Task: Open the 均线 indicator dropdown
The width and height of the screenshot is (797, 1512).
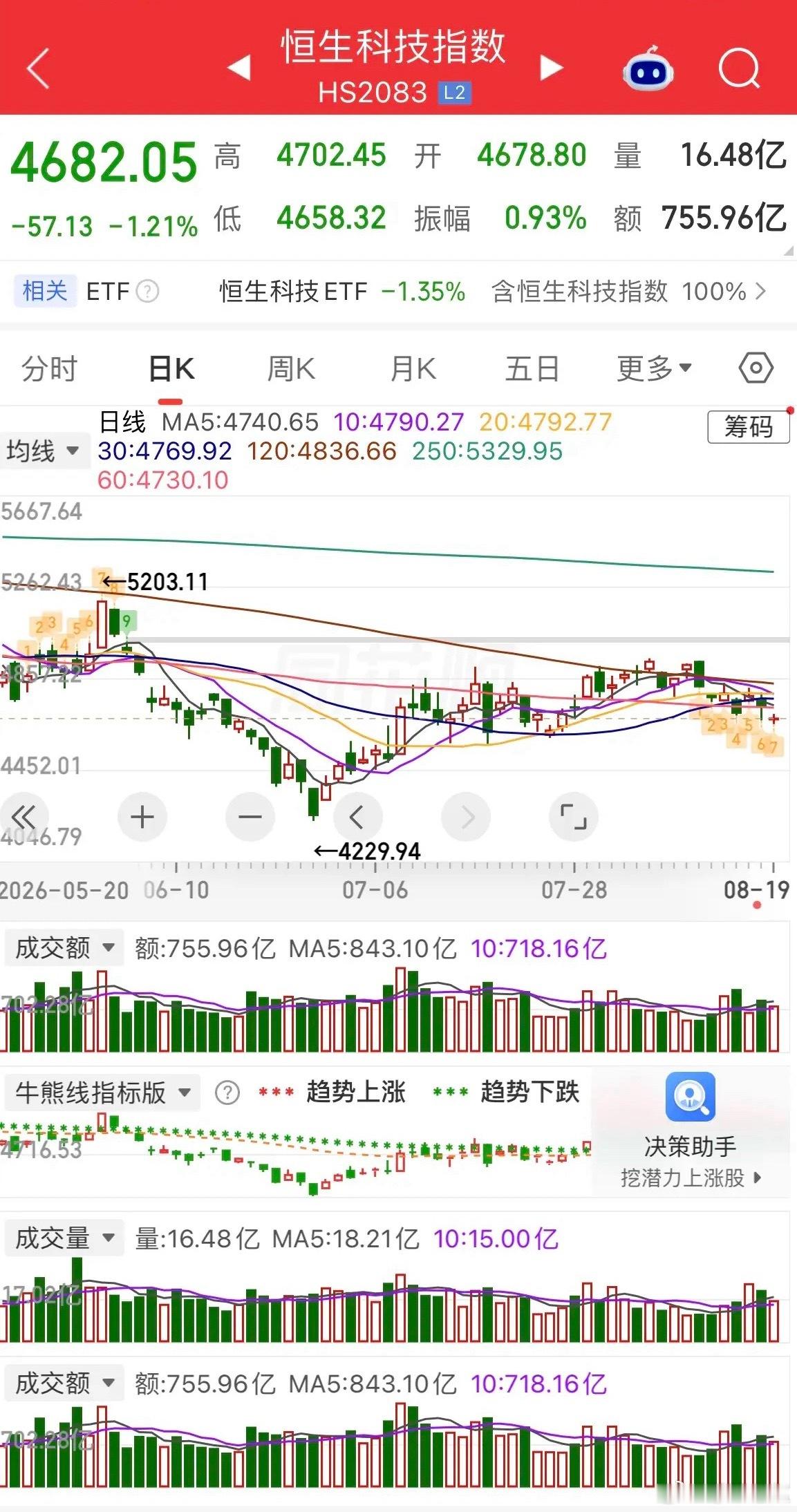Action: pos(44,451)
